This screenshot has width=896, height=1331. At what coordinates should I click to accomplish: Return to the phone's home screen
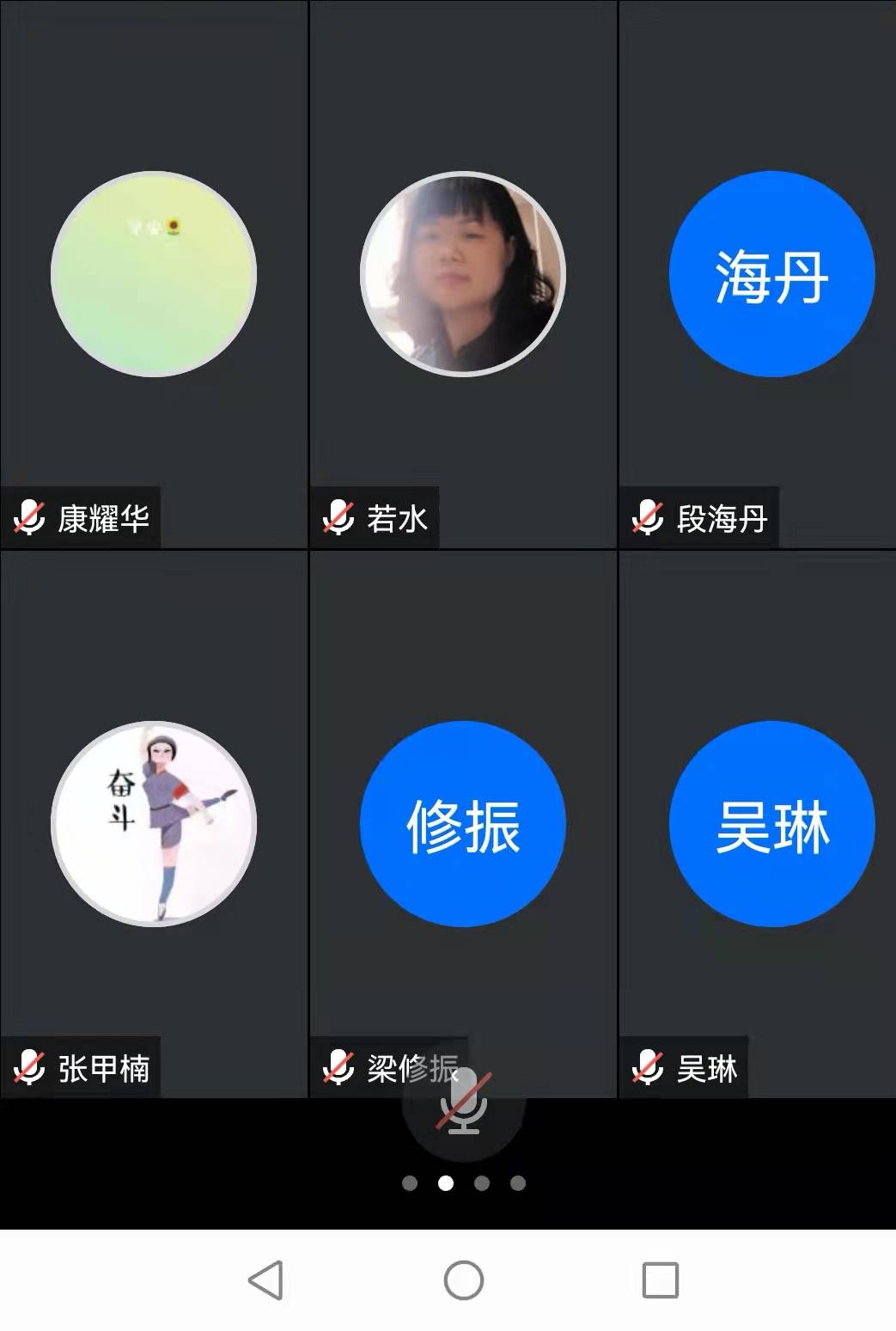(464, 1280)
